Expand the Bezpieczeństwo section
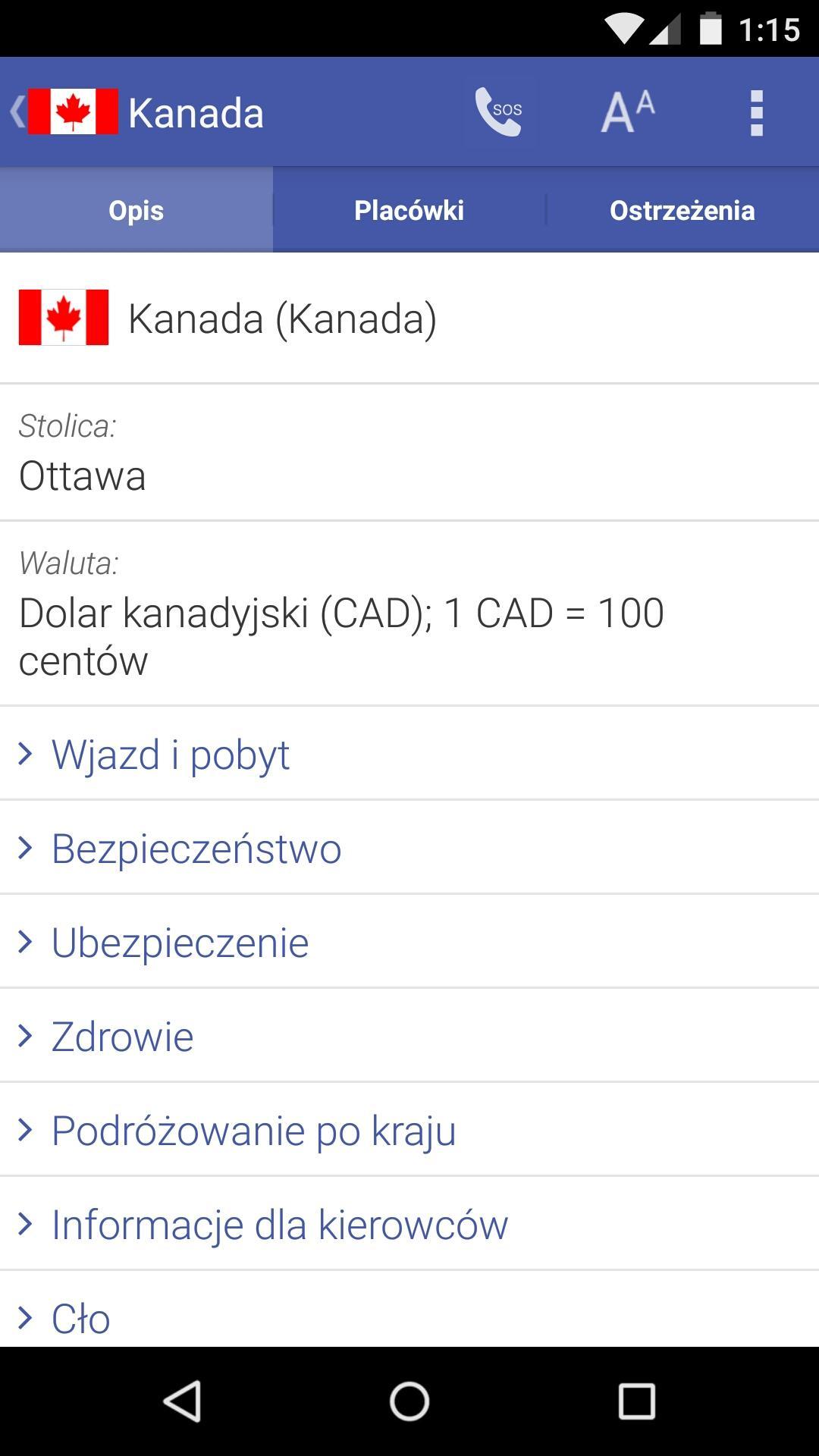Viewport: 819px width, 1456px height. pos(196,848)
